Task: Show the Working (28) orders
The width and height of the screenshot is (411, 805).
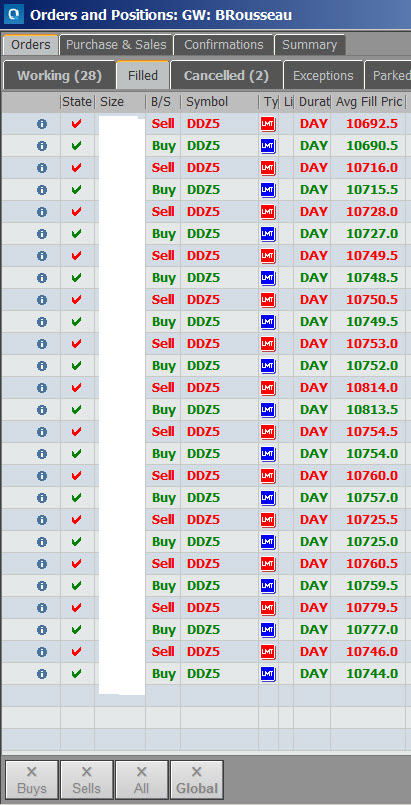Action: pos(59,75)
